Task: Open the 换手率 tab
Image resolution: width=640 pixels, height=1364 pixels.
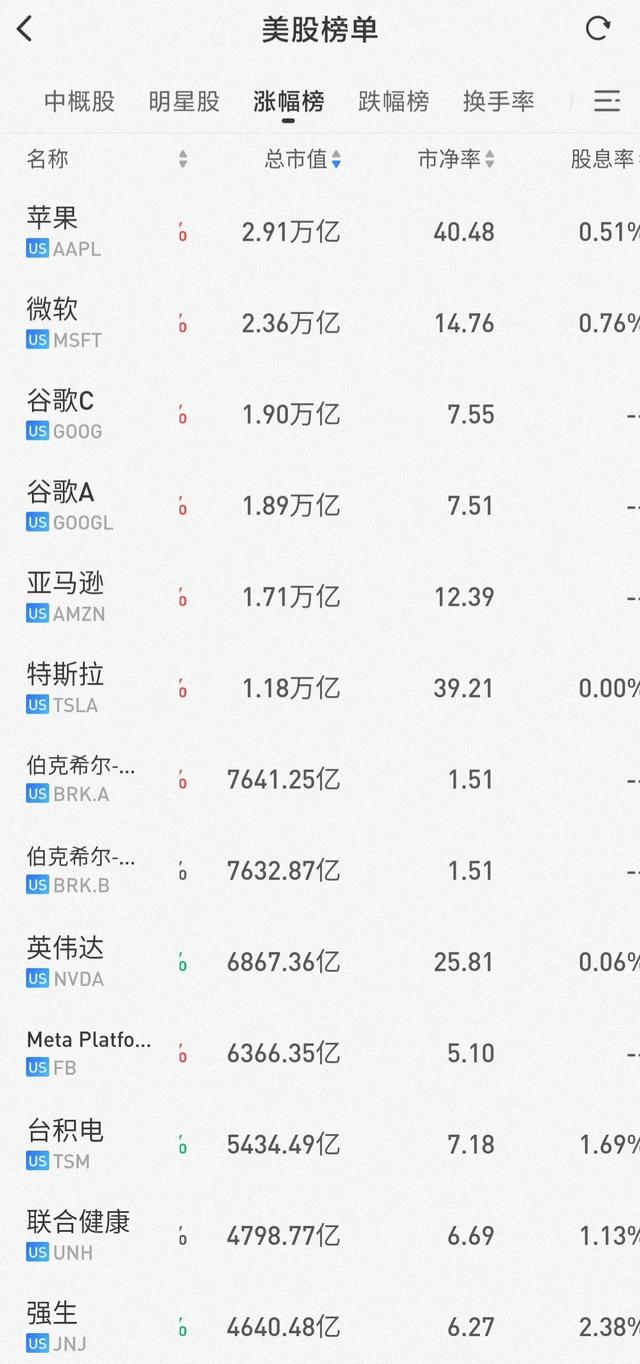Action: coord(498,101)
